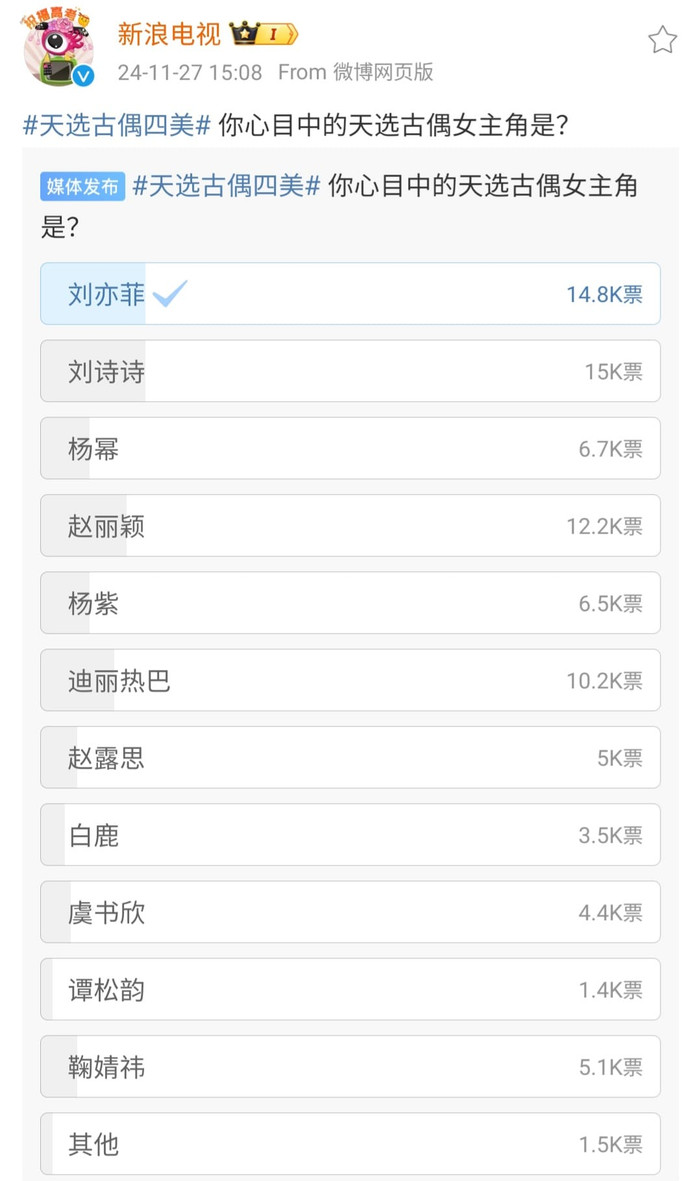Select 迪丽热巴 in the poll

[x=350, y=680]
